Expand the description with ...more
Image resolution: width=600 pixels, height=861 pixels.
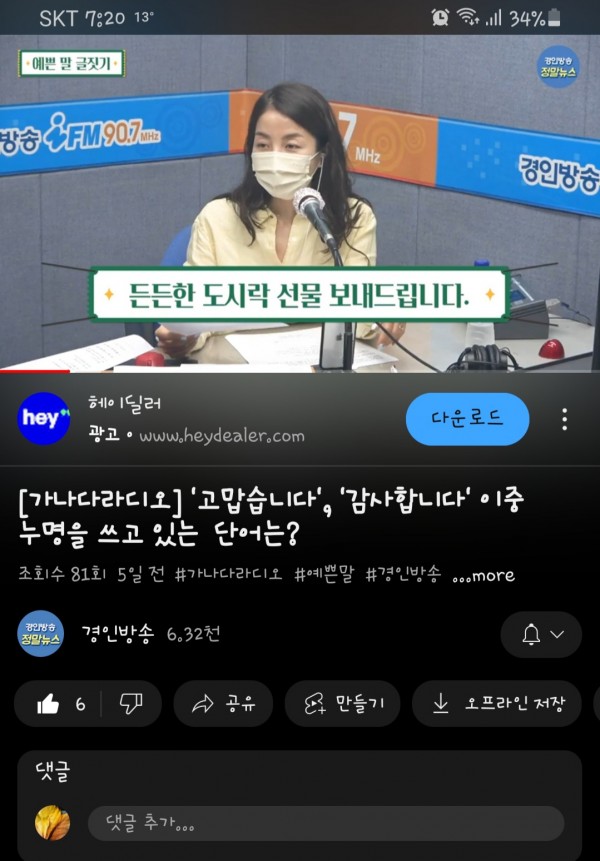tap(483, 575)
